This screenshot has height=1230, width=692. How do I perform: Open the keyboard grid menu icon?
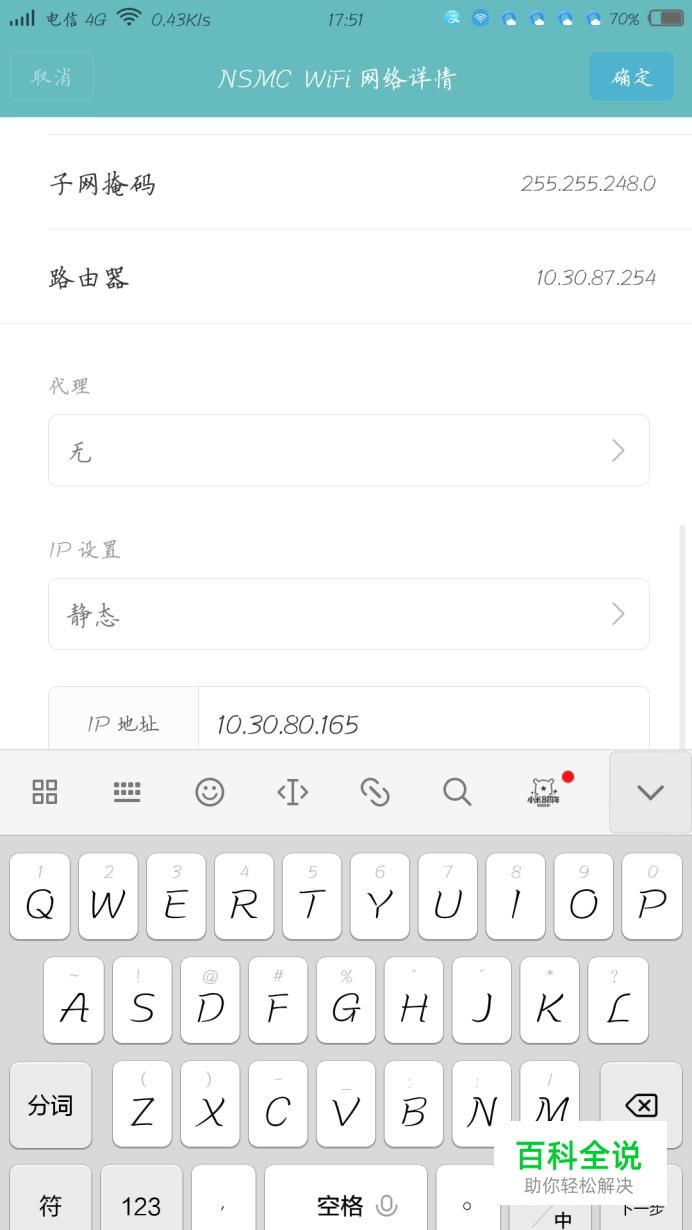(45, 792)
